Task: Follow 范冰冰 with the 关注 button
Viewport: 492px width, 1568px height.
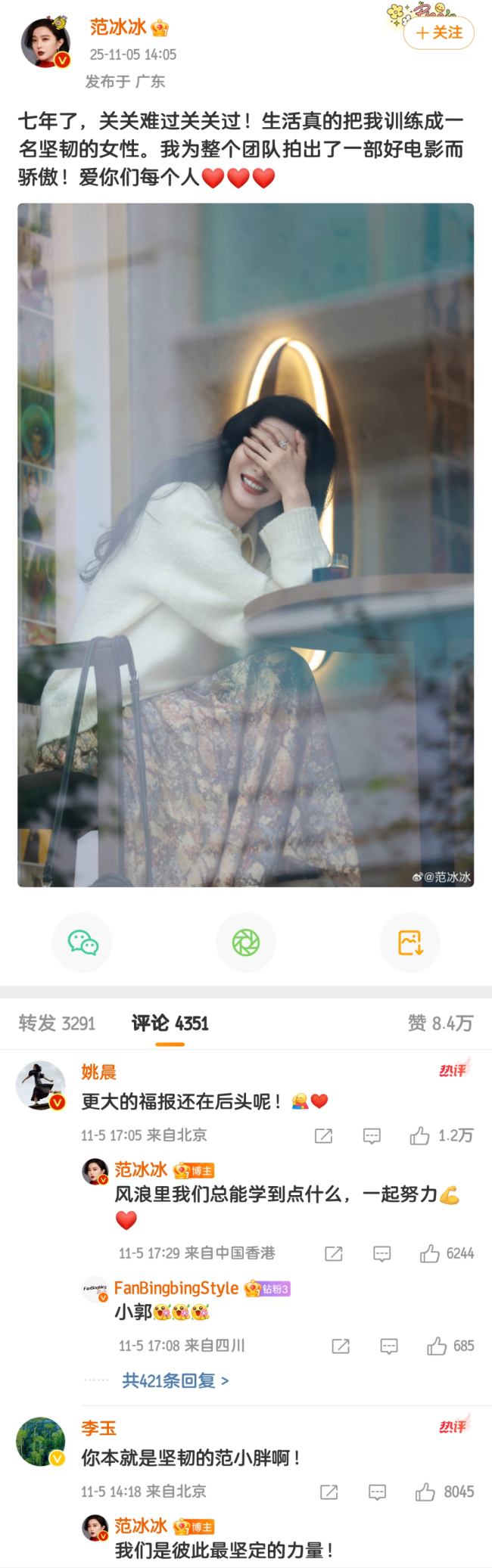Action: point(439,33)
